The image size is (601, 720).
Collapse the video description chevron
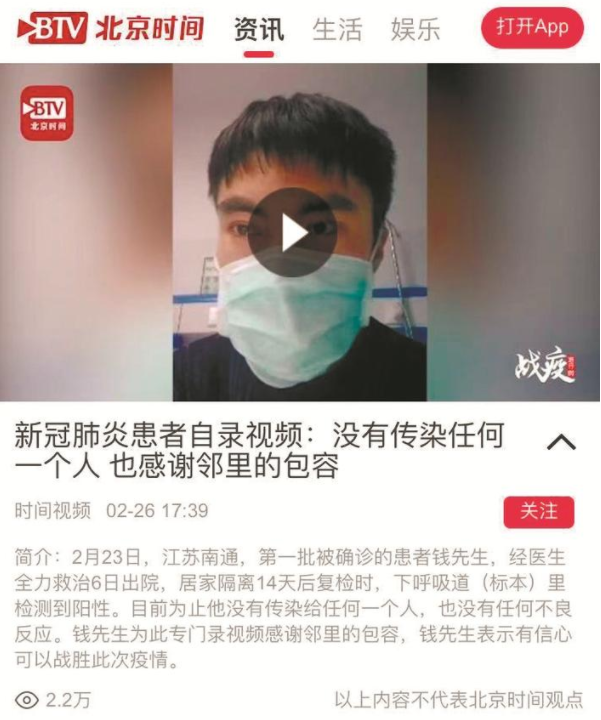click(x=562, y=441)
